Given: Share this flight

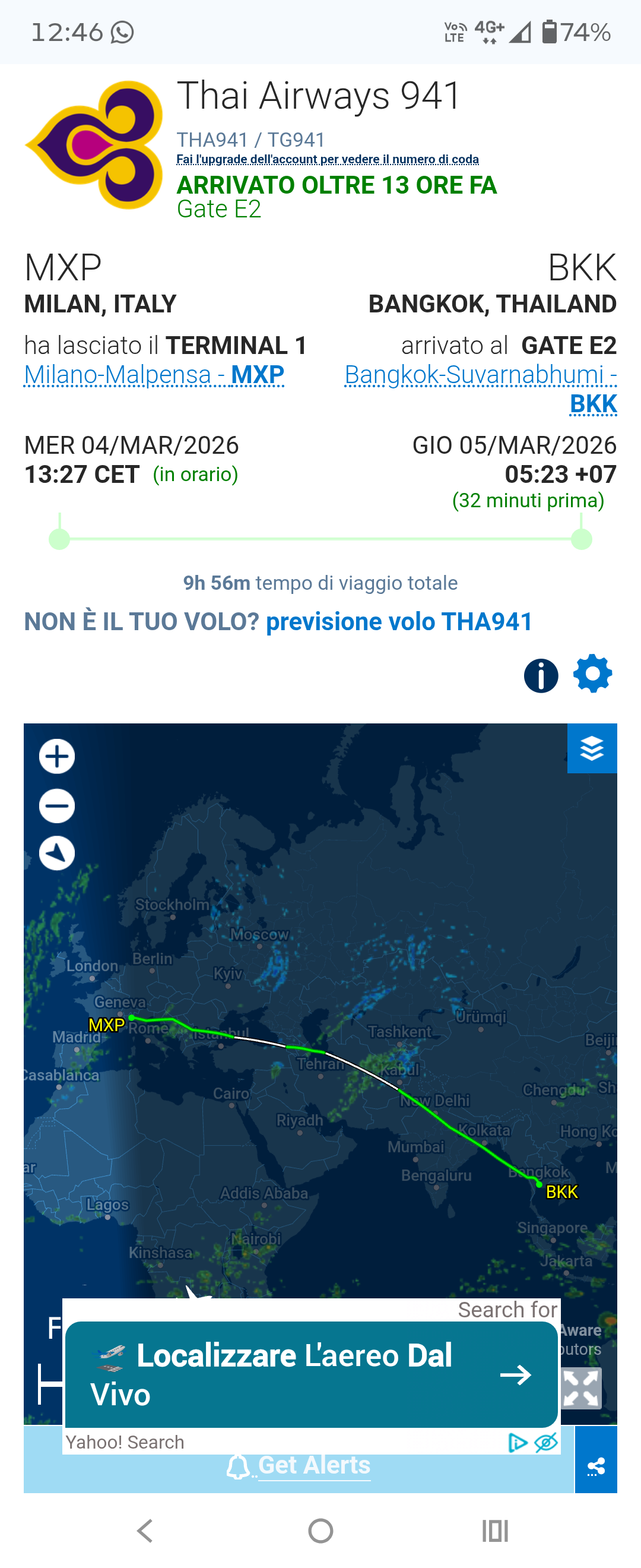Looking at the screenshot, I should [x=596, y=1466].
